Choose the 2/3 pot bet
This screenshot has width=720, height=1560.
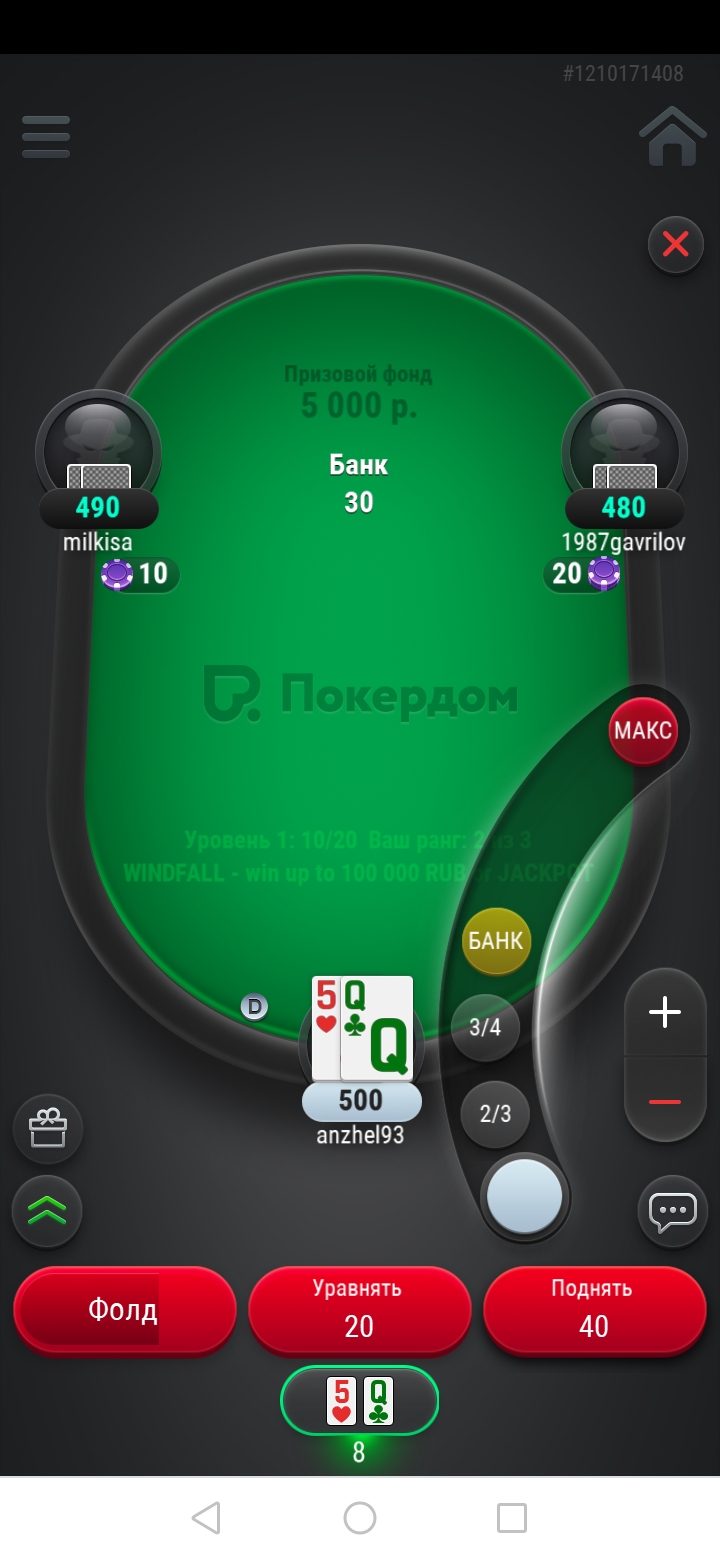click(495, 1114)
